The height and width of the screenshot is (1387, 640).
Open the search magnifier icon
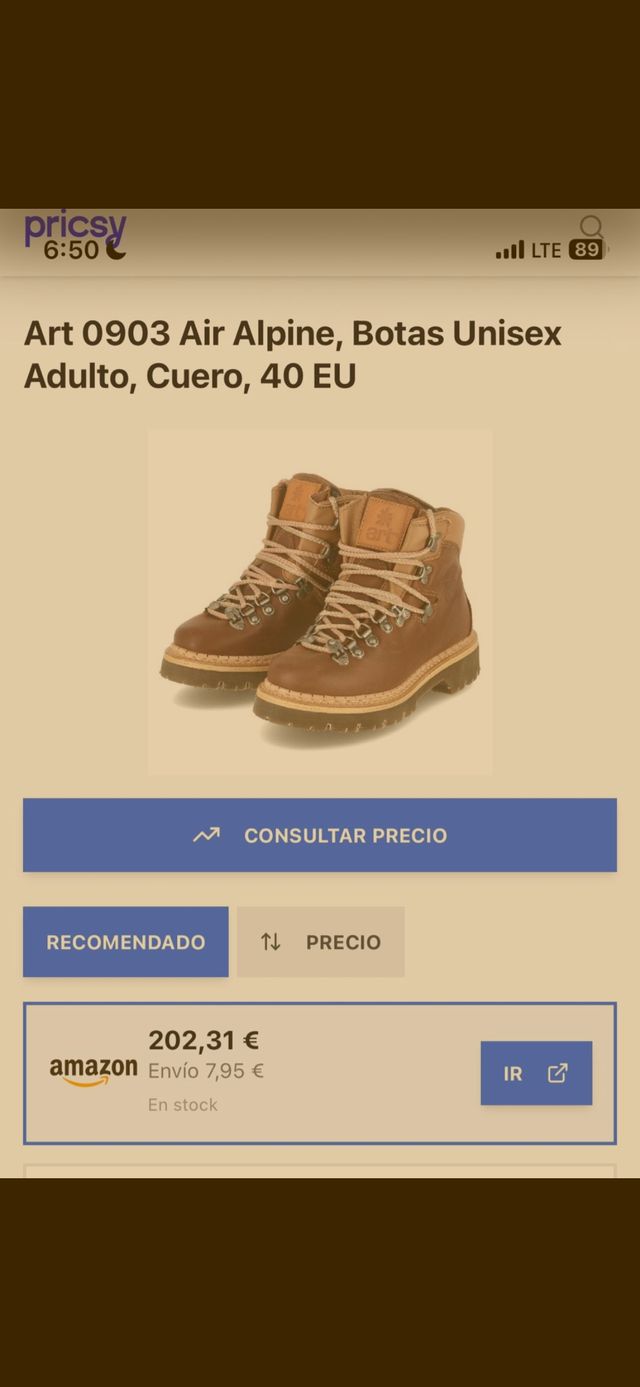coord(591,226)
